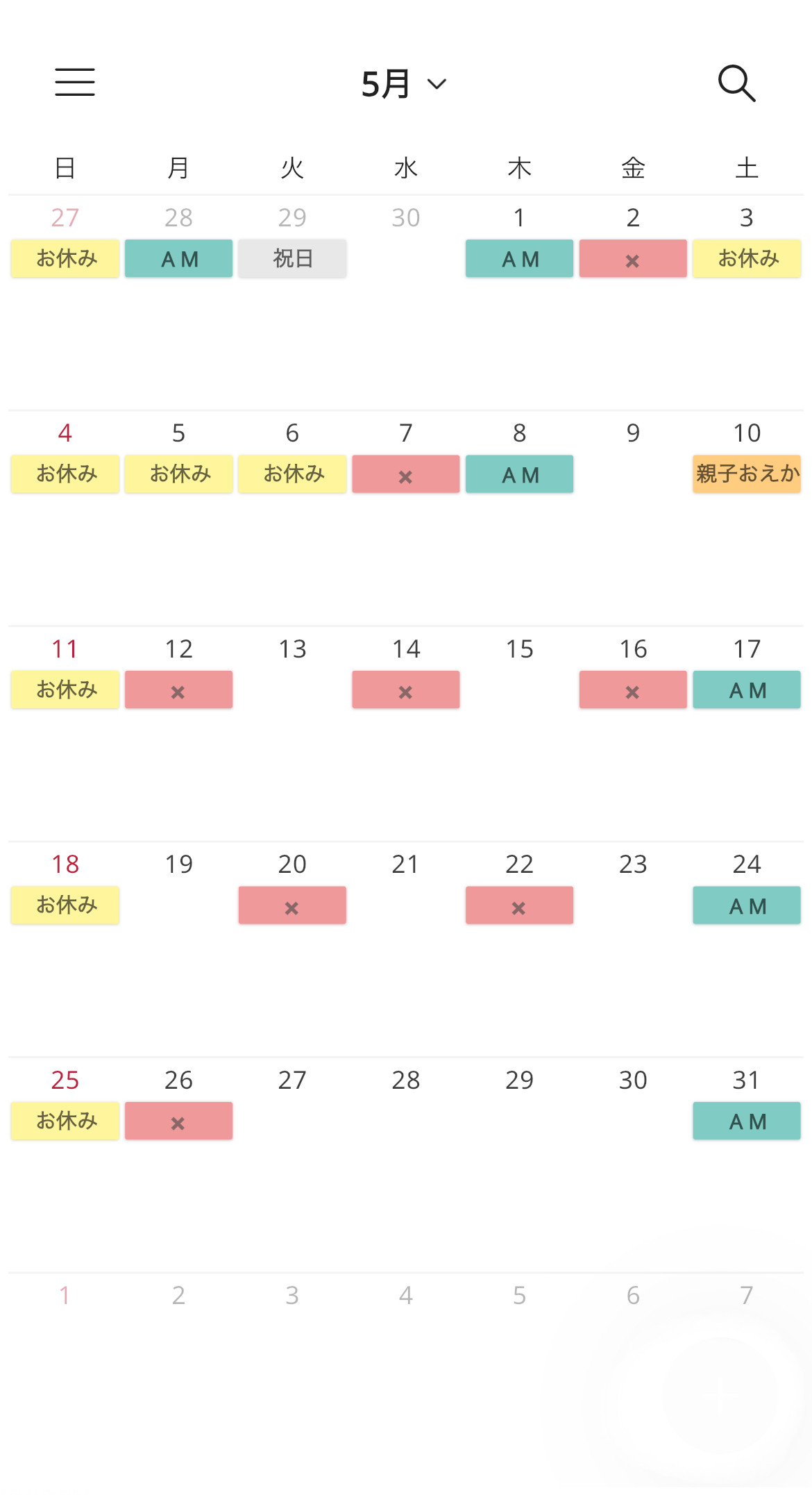This screenshot has width=812, height=1495.
Task: Select the AM event on May 1
Action: click(x=519, y=258)
